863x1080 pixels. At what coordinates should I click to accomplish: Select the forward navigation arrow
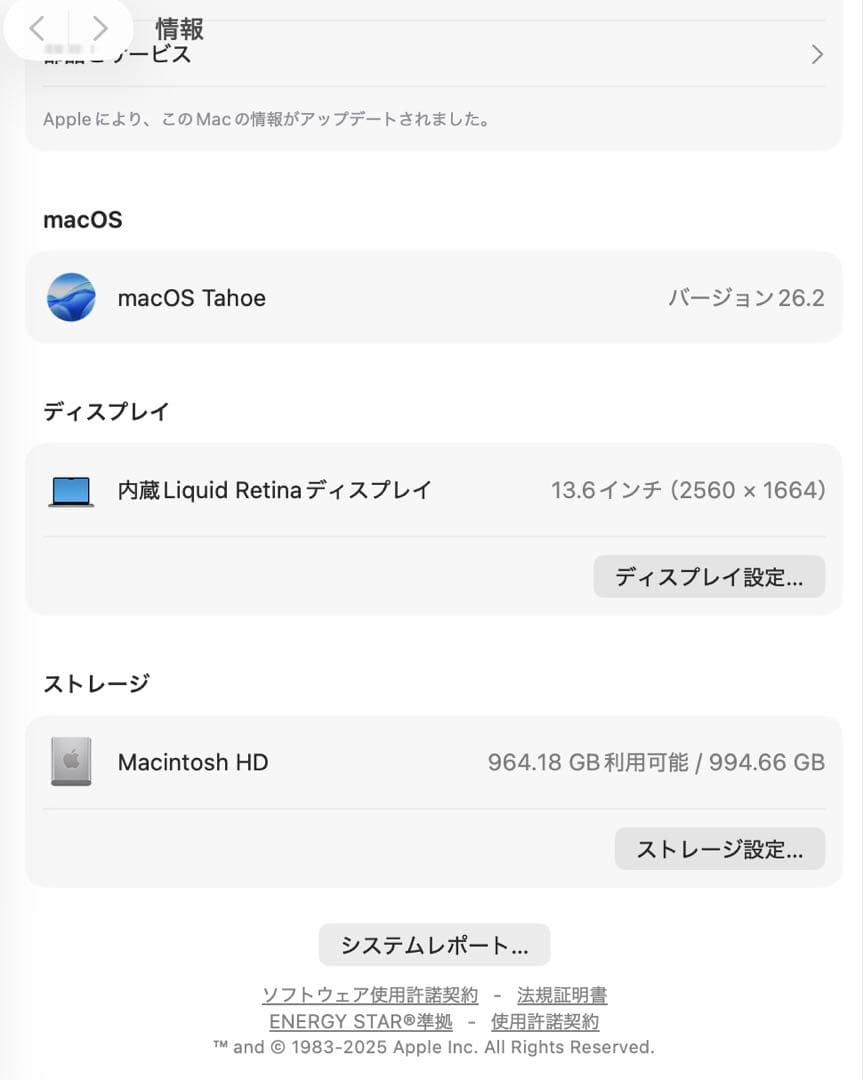(100, 28)
